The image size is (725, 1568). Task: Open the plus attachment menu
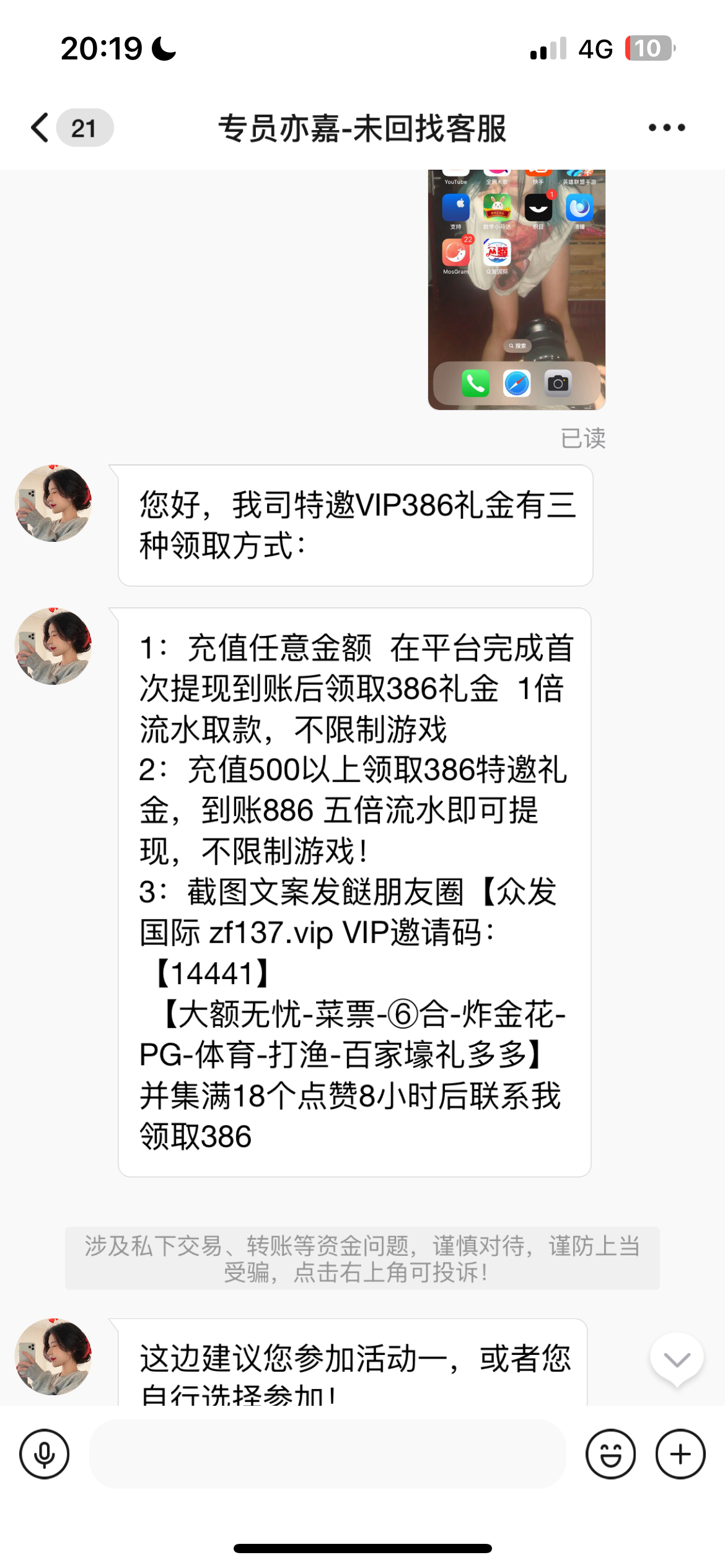[680, 1453]
